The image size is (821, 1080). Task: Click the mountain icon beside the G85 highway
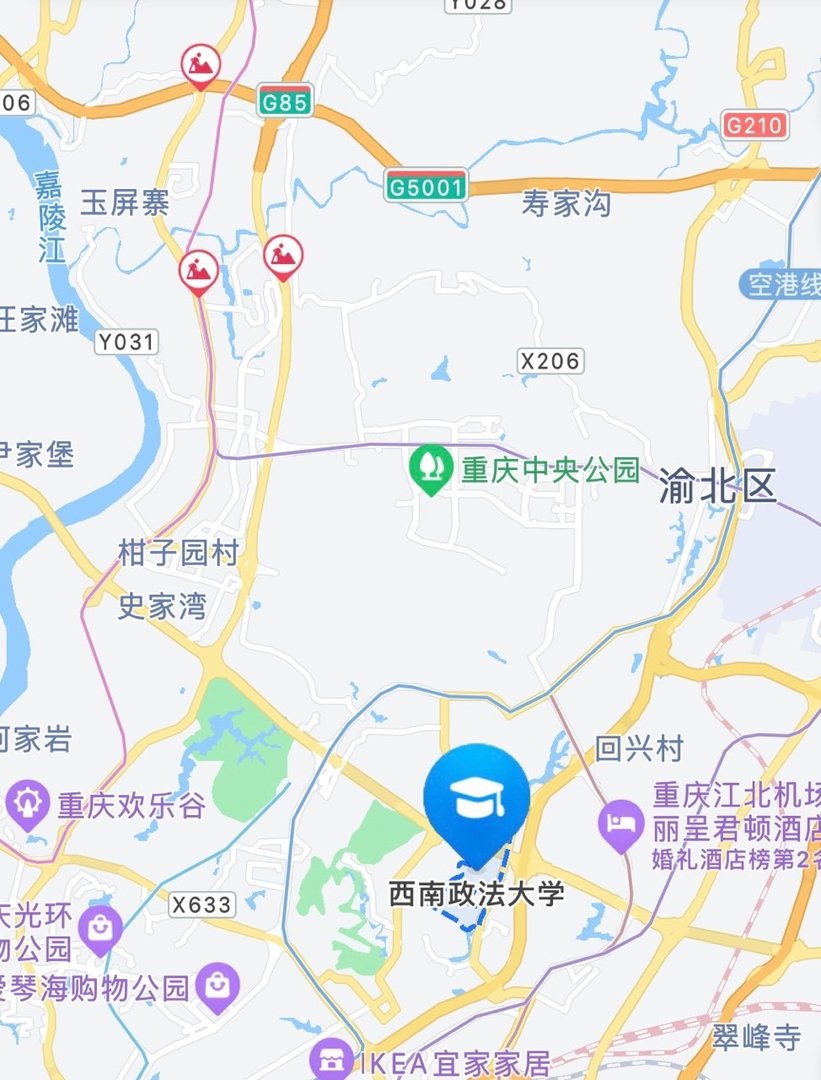(x=199, y=63)
